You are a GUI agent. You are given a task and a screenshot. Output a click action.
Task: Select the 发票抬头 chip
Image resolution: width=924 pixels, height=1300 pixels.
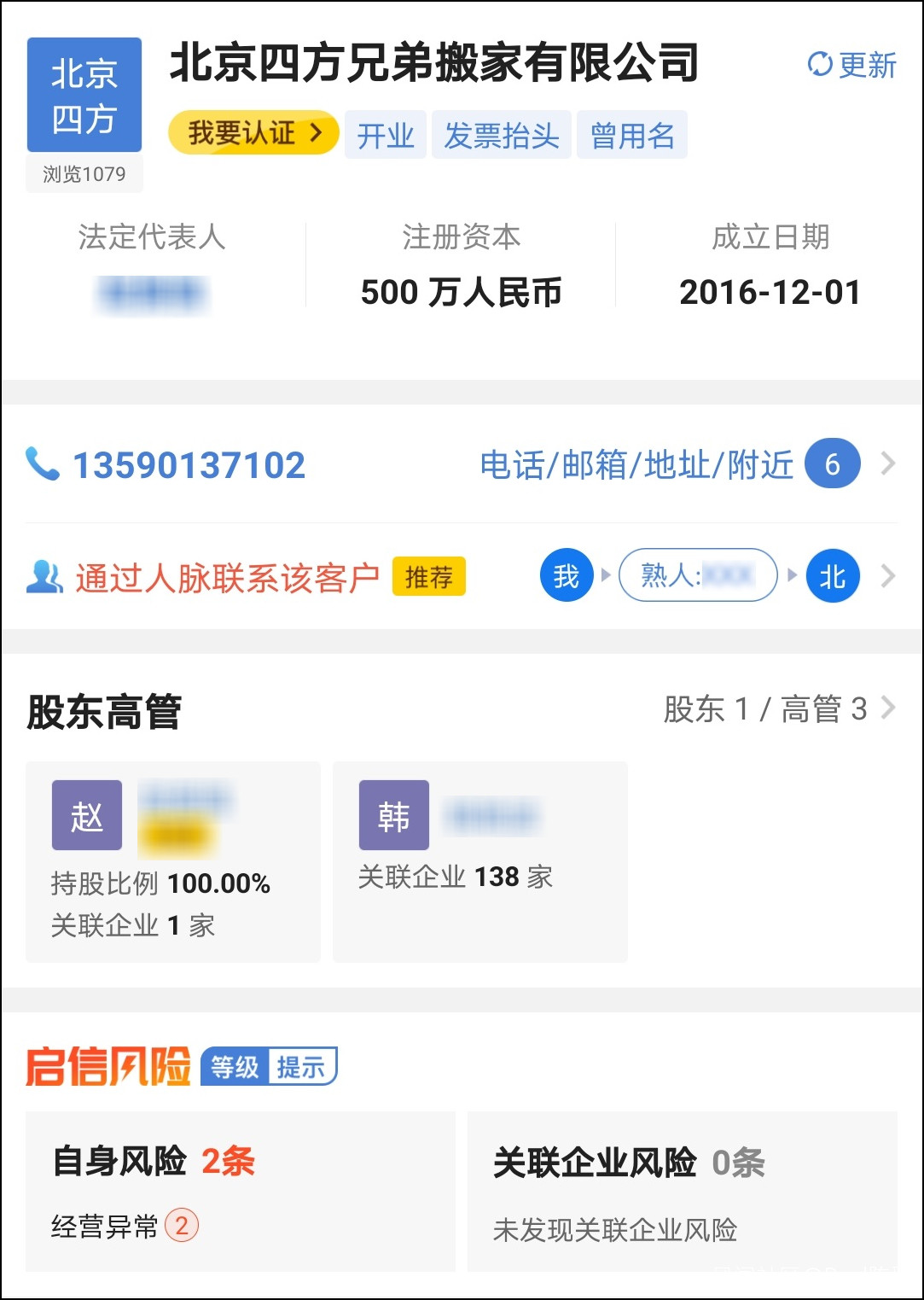(x=501, y=135)
